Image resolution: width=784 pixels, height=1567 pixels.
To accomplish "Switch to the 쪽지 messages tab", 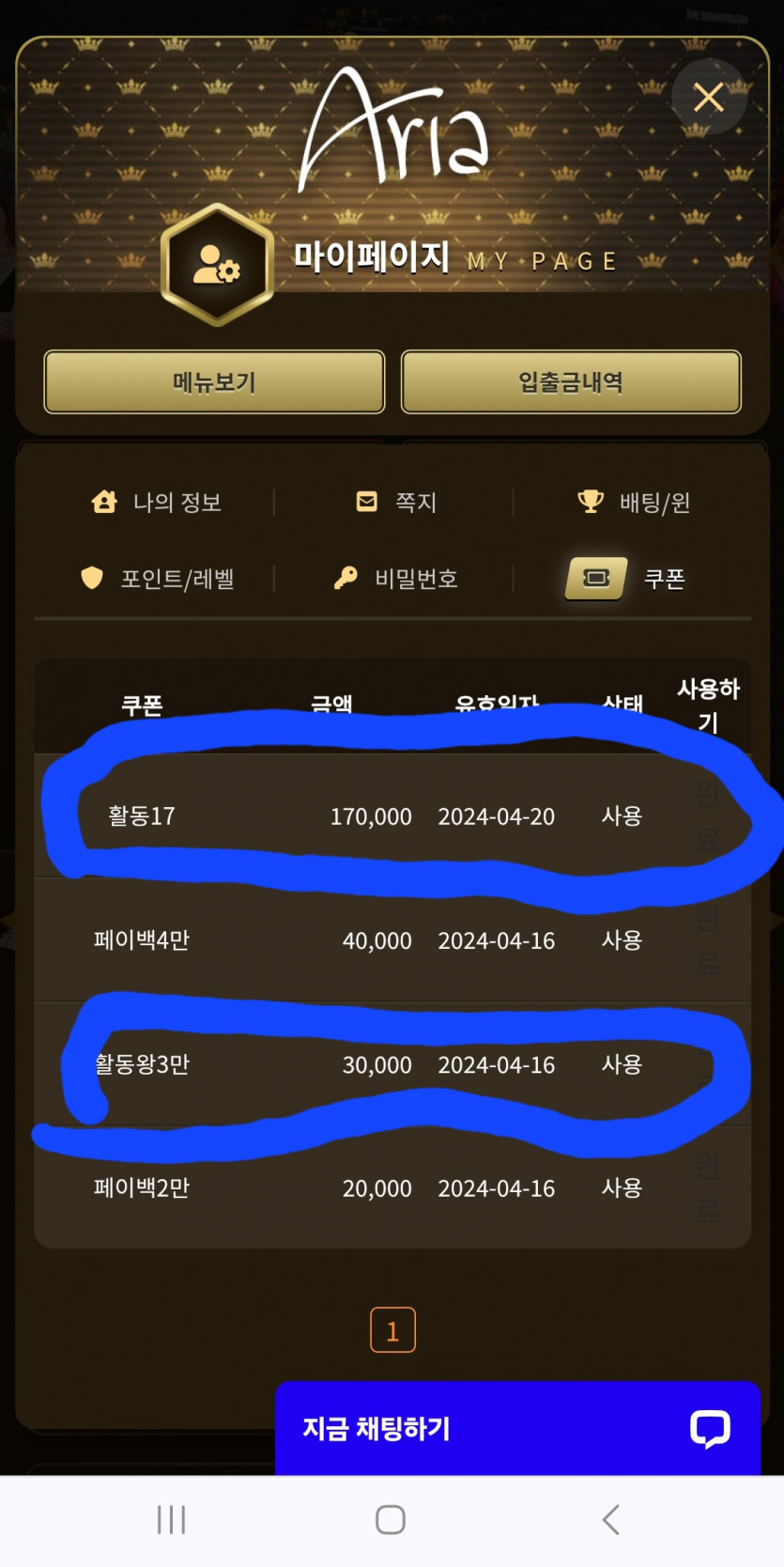I will (396, 503).
